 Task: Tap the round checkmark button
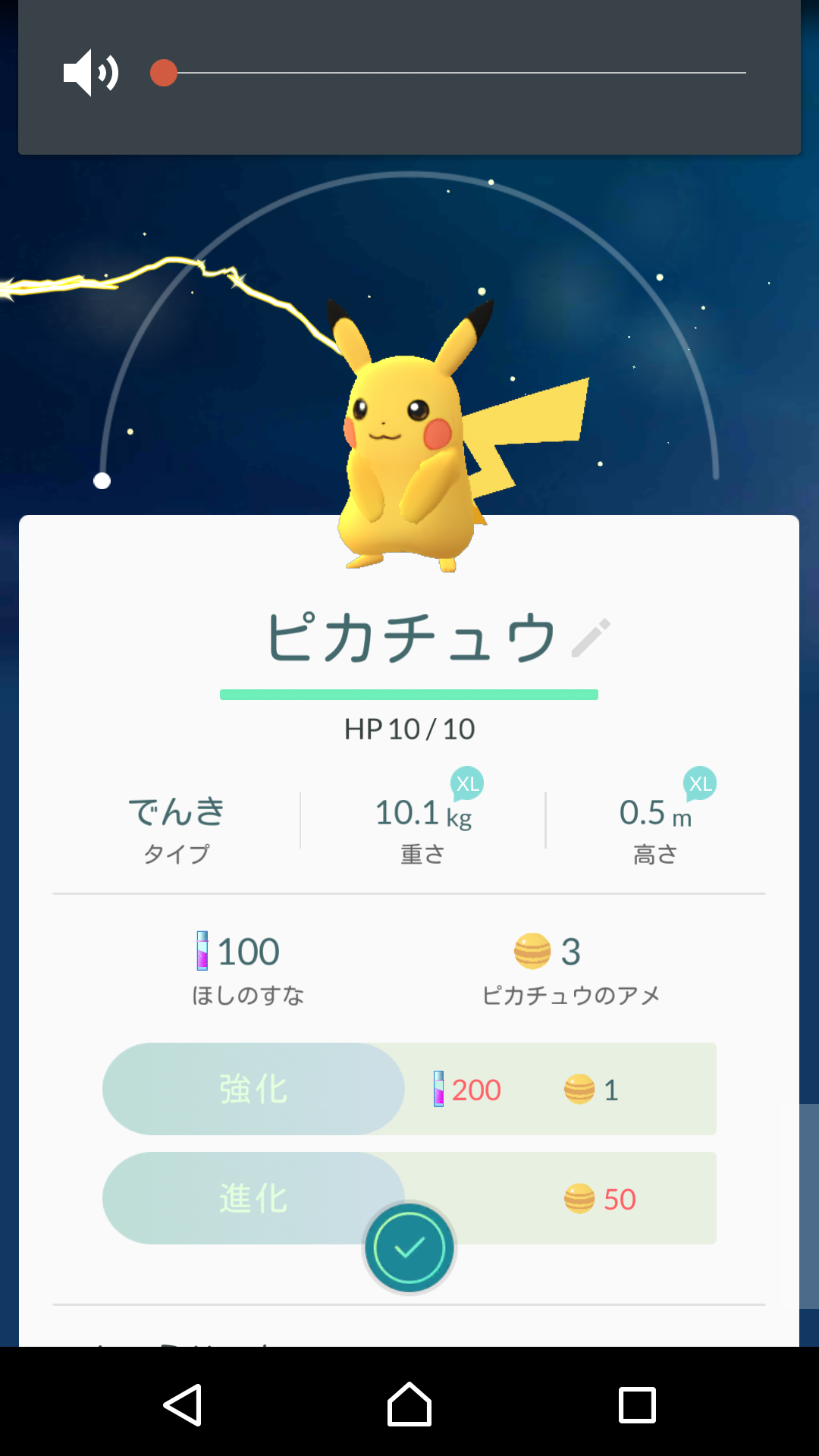409,1247
